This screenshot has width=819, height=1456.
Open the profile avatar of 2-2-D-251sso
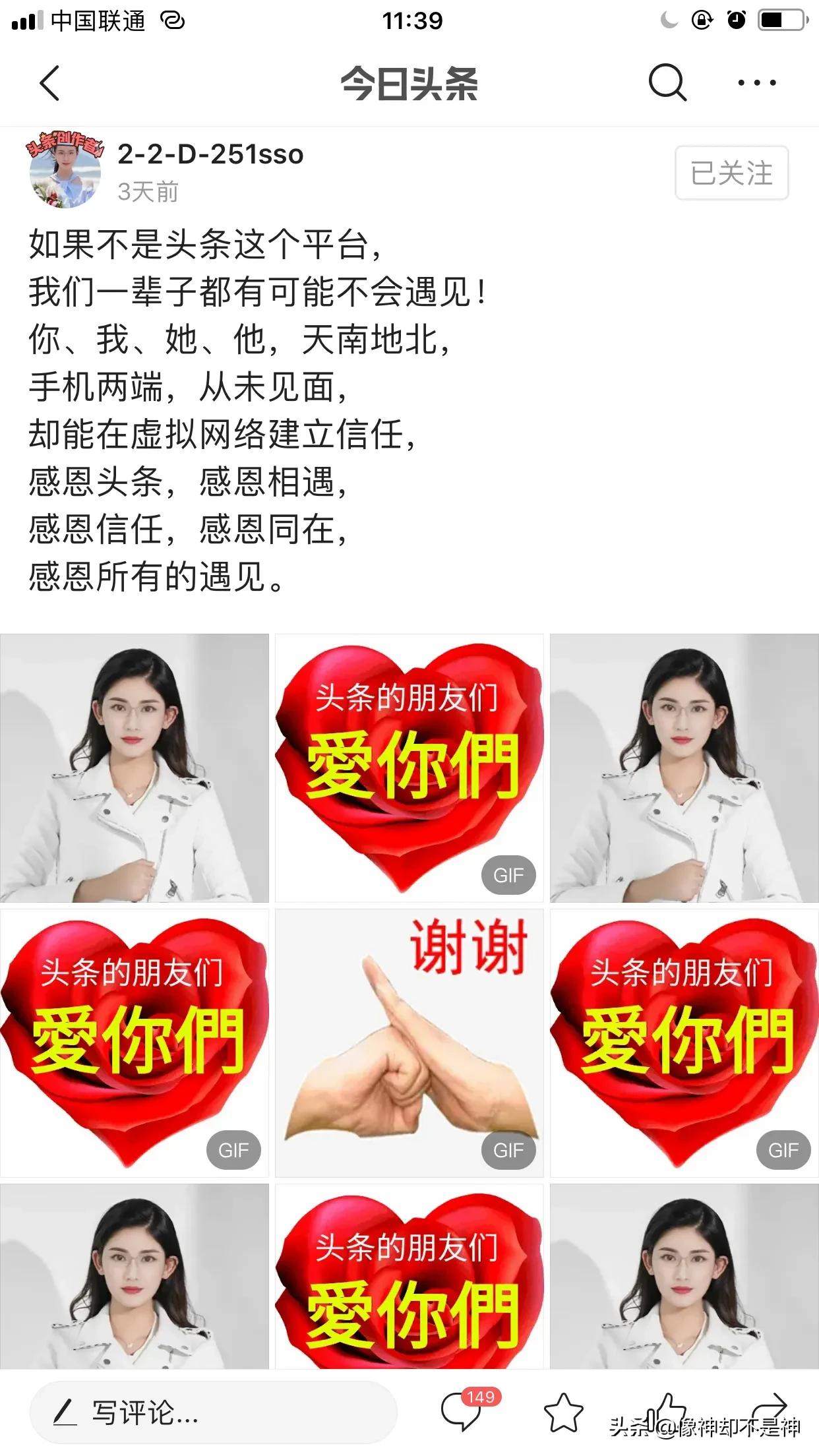tap(65, 170)
